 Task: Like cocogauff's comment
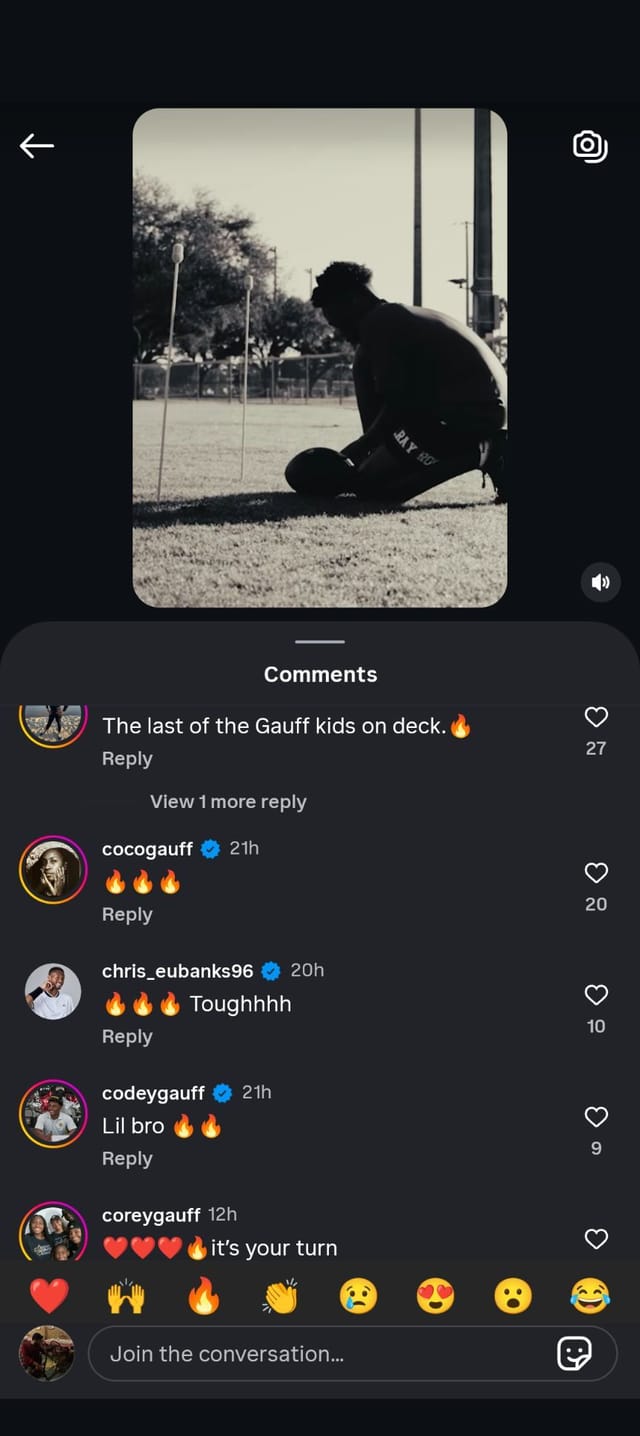pos(596,873)
